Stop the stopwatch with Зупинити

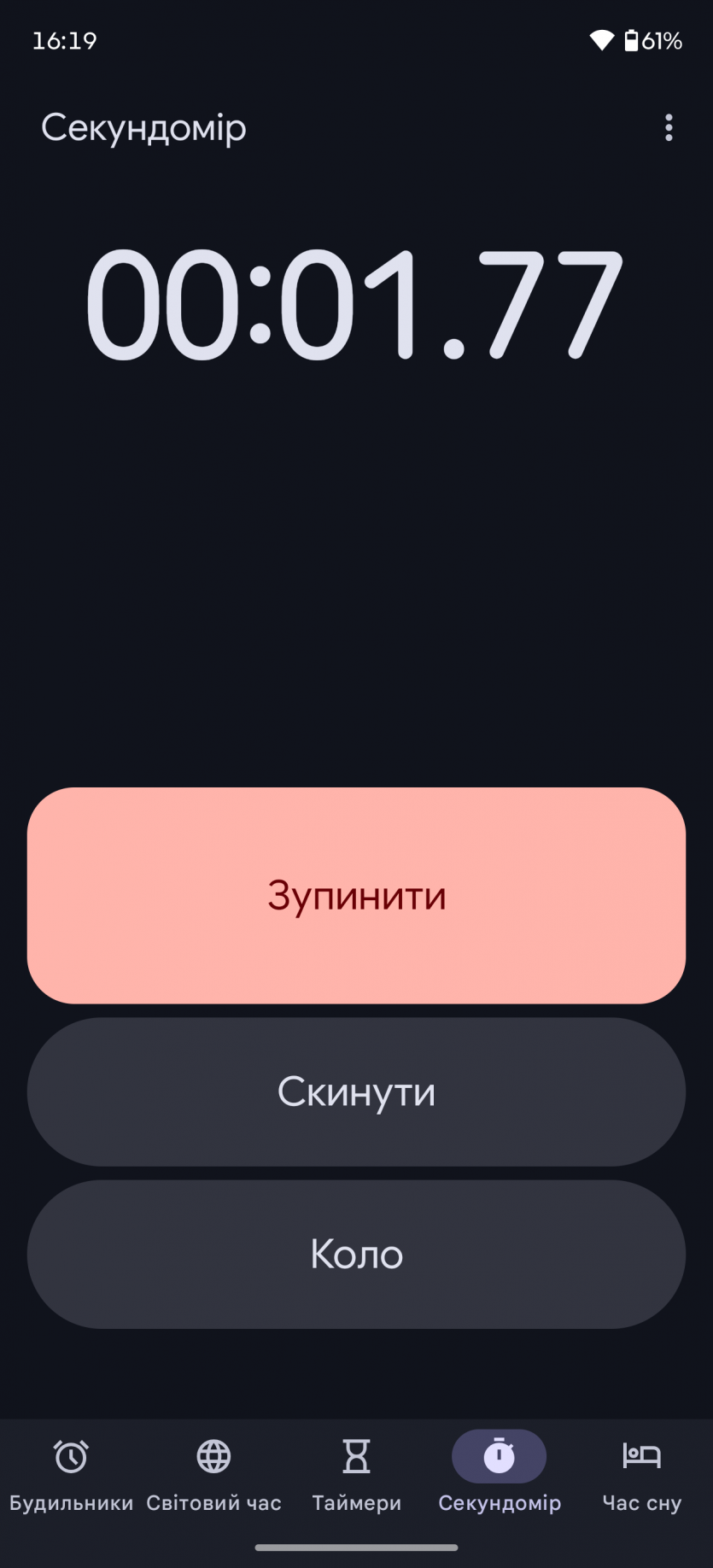[356, 895]
